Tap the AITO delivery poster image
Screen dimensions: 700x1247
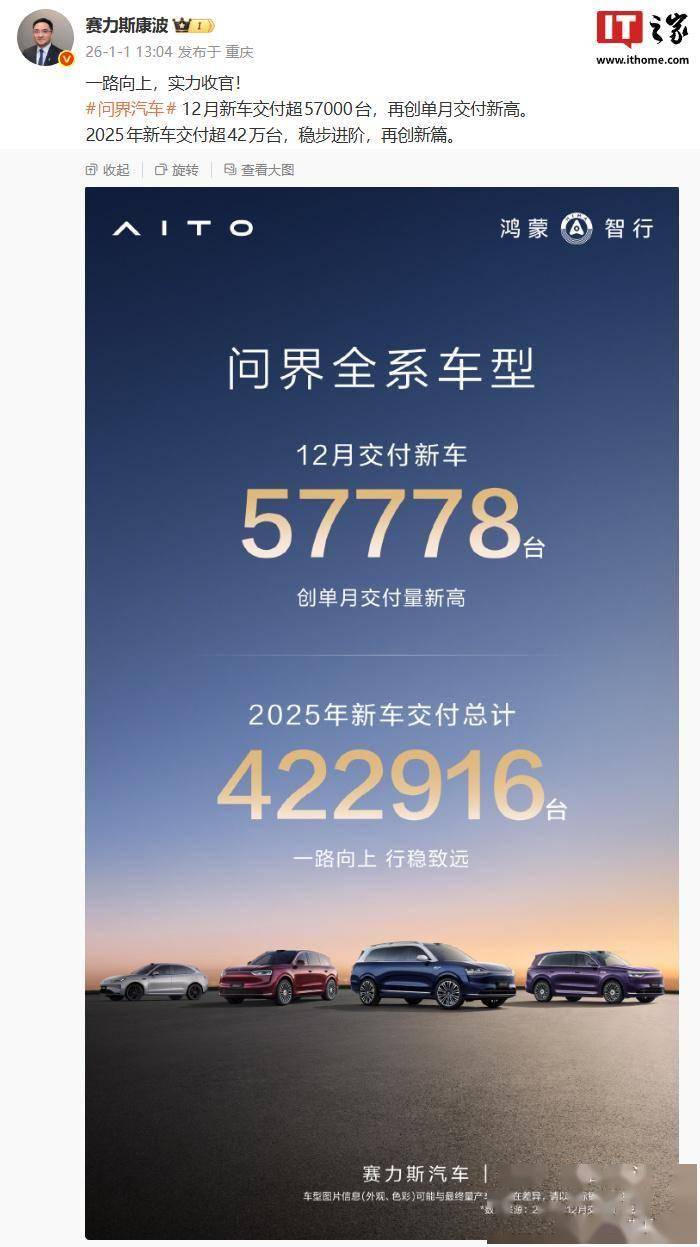[381, 700]
